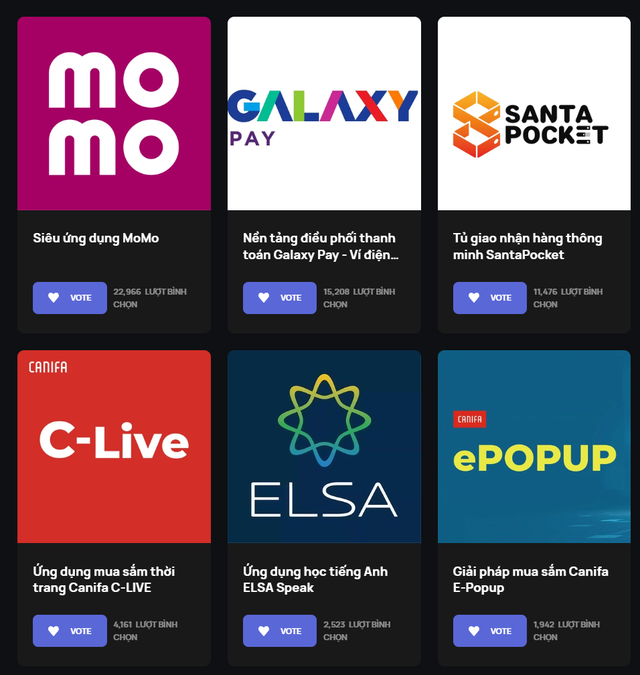Vote for the SantaPocket smart locker
This screenshot has width=640, height=675.
[x=489, y=298]
